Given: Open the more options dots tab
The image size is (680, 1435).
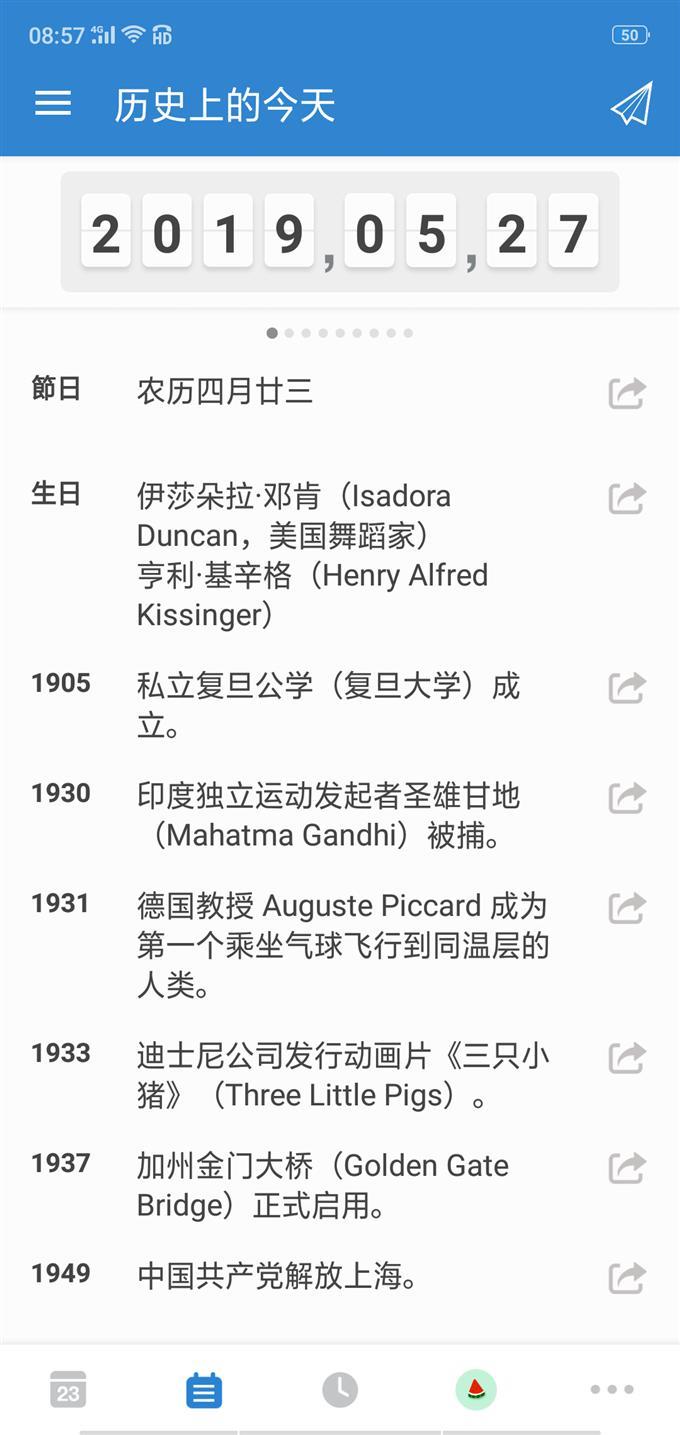Looking at the screenshot, I should (612, 1390).
